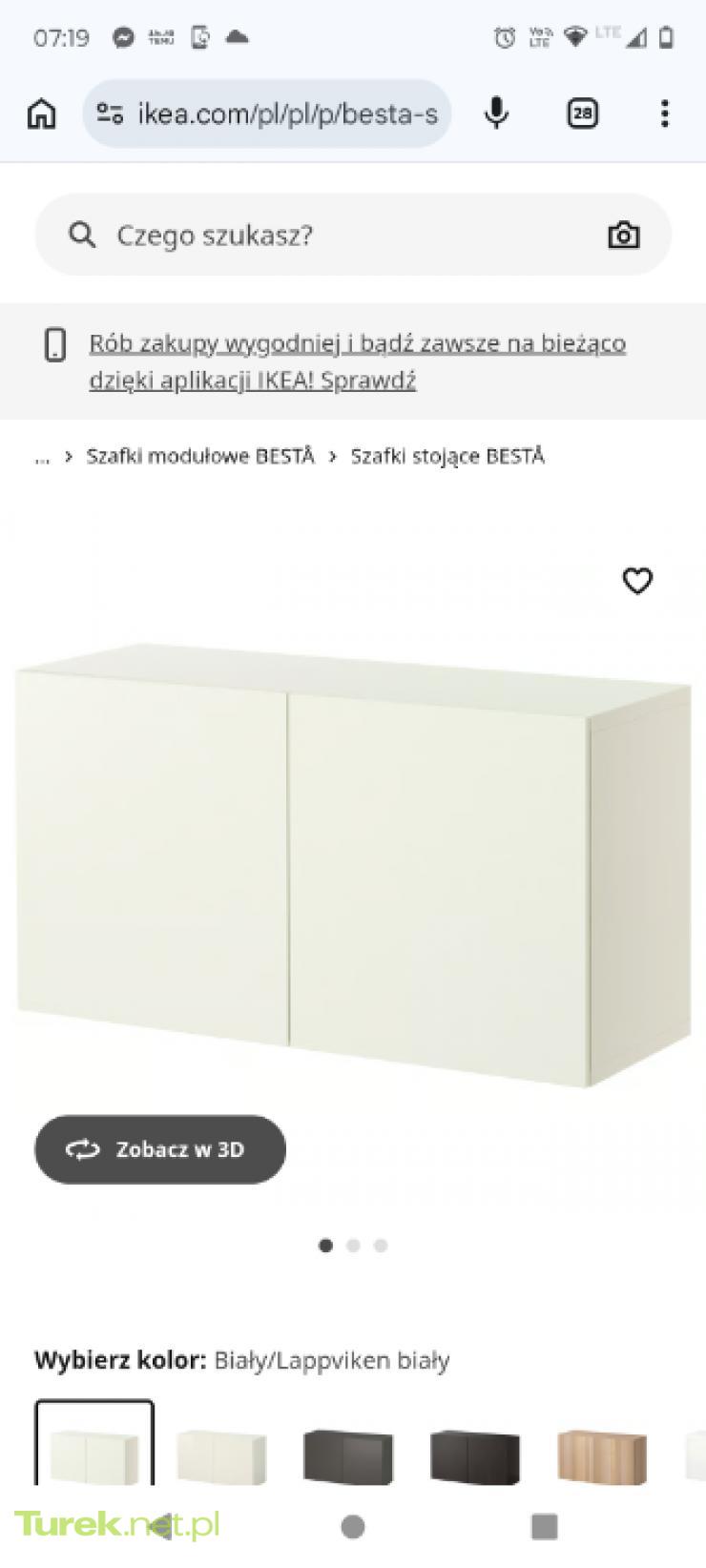Open system recent apps
Image resolution: width=706 pixels, height=1568 pixels.
click(544, 1526)
